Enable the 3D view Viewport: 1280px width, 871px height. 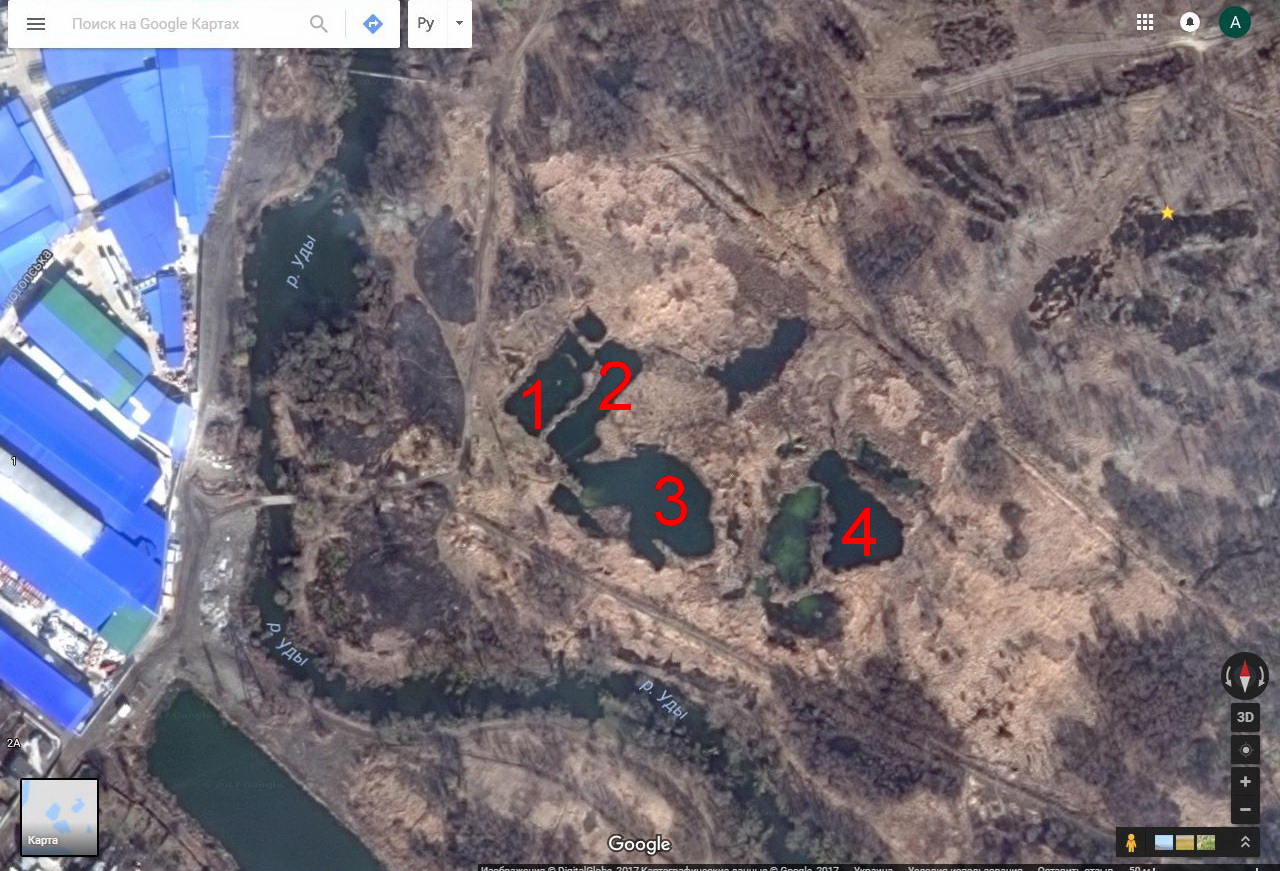pos(1245,717)
